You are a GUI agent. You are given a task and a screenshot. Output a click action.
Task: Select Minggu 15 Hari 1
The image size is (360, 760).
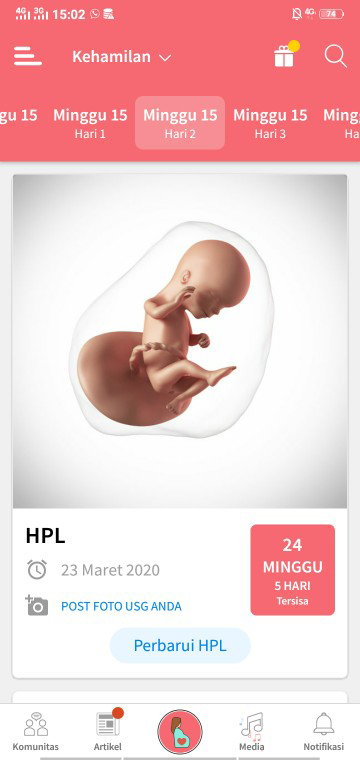tap(90, 123)
